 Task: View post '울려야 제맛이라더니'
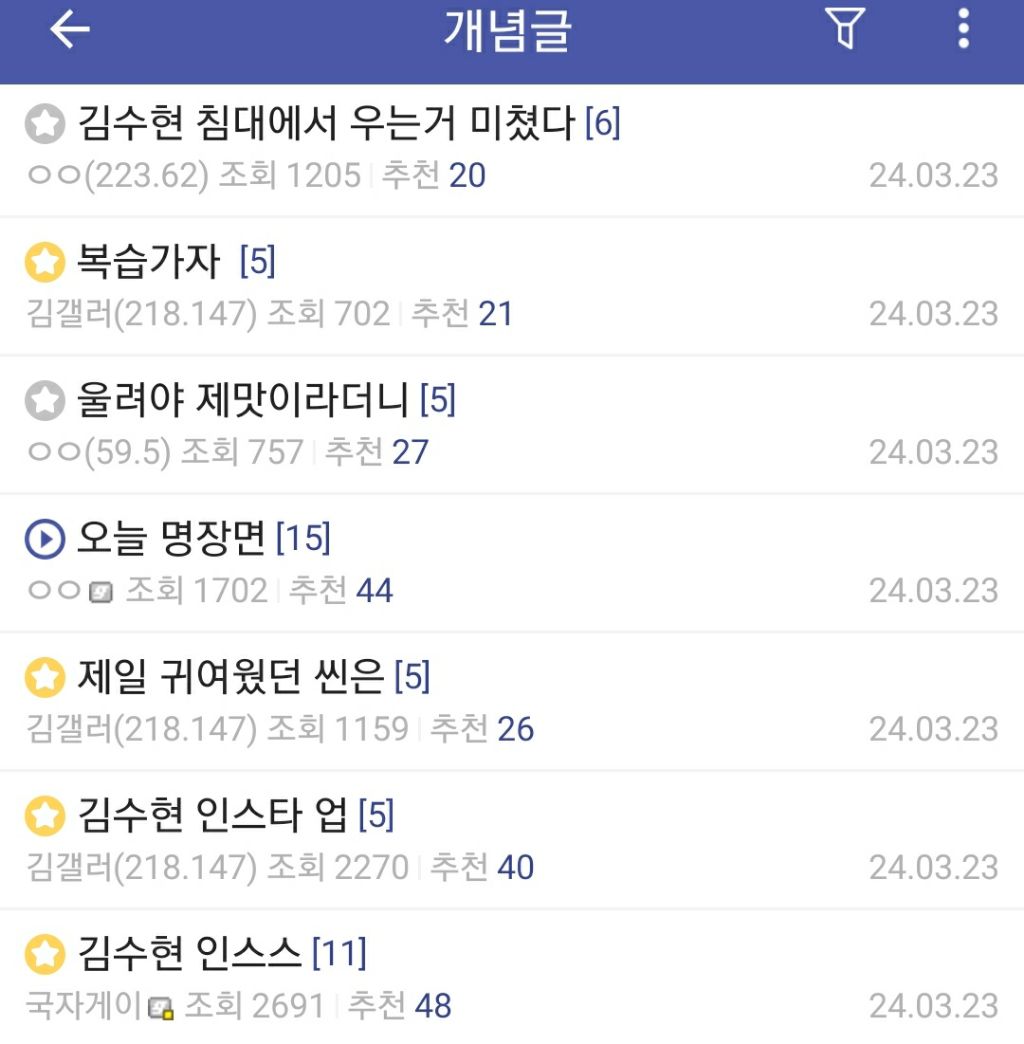(243, 401)
